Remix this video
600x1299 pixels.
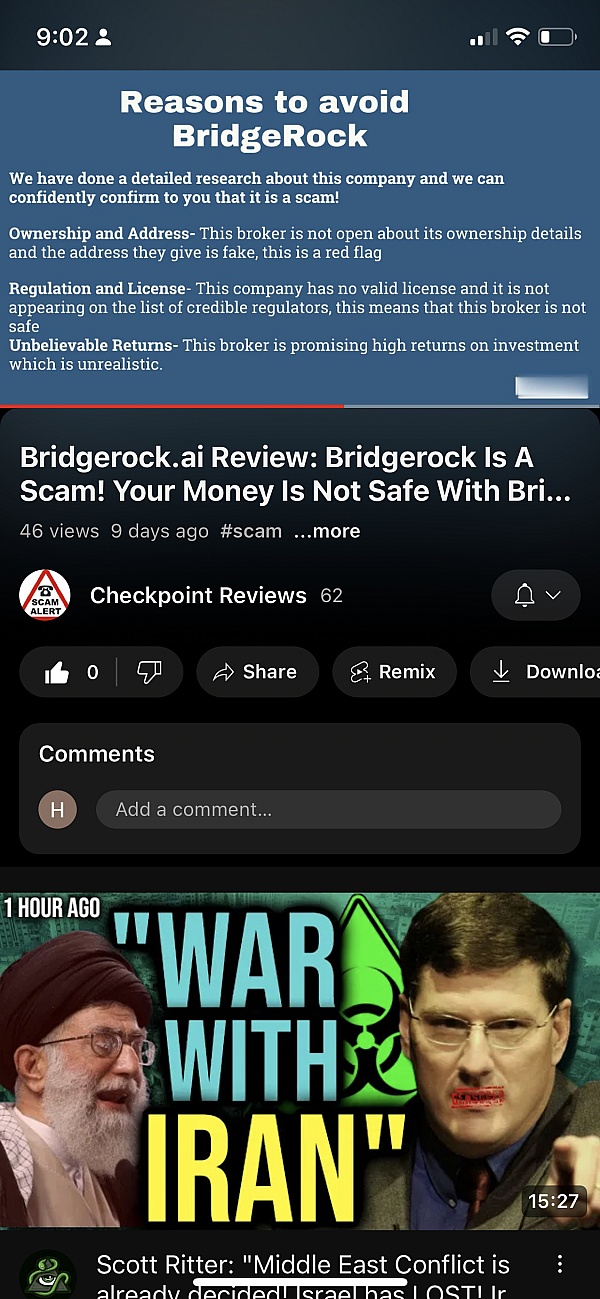click(393, 672)
